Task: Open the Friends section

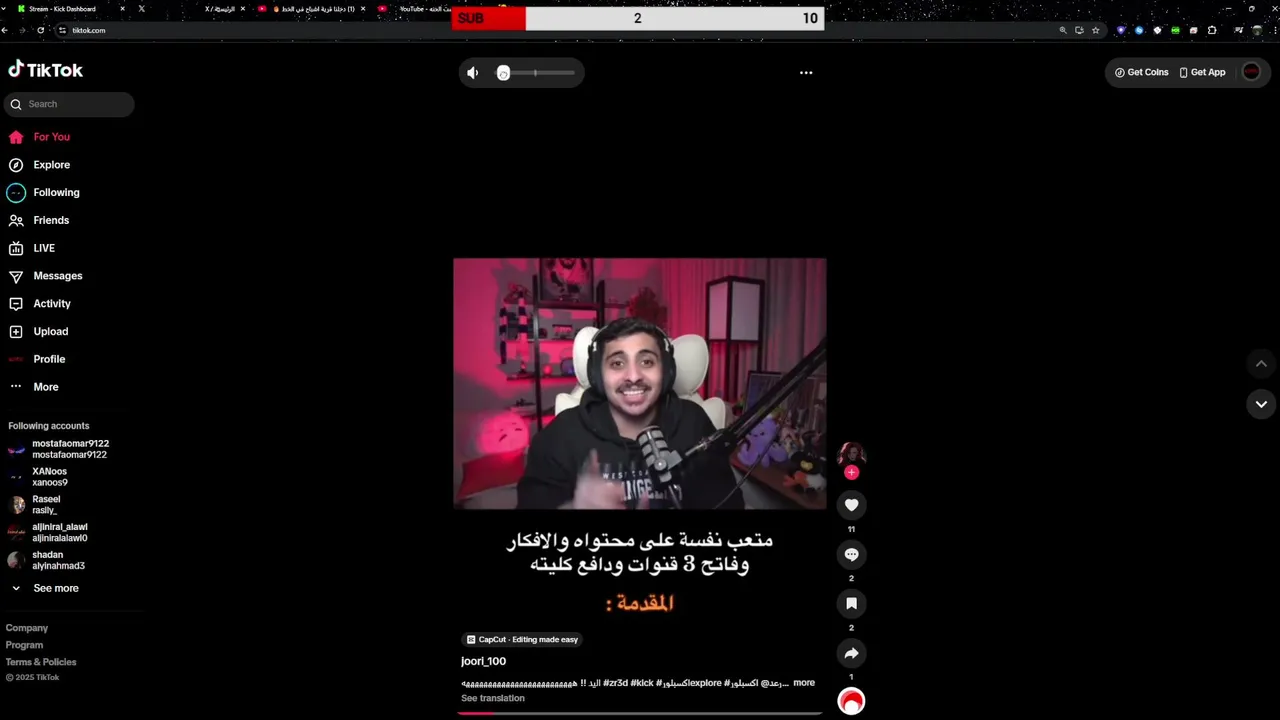Action: click(51, 220)
